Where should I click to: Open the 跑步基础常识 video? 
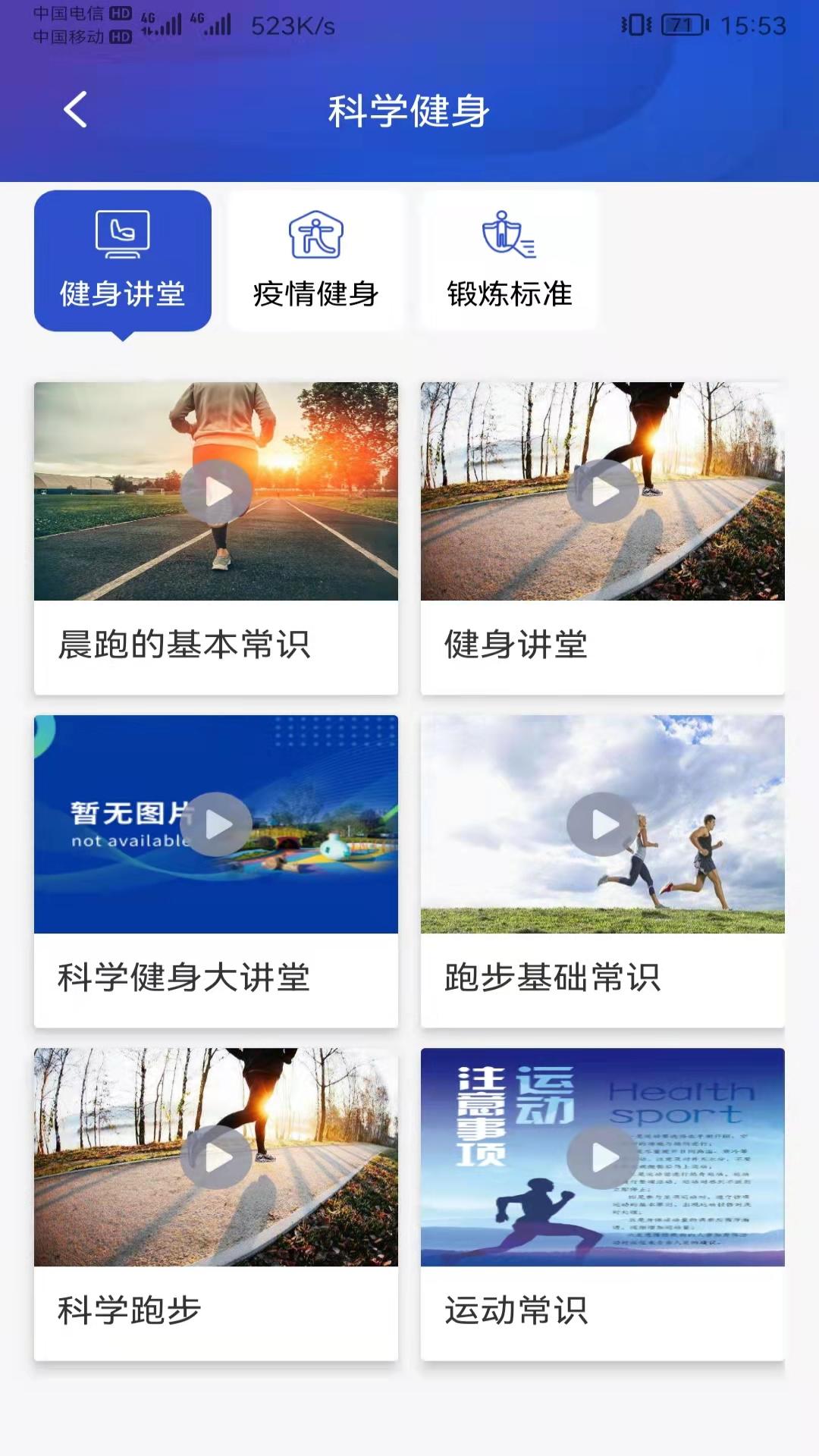point(604,824)
